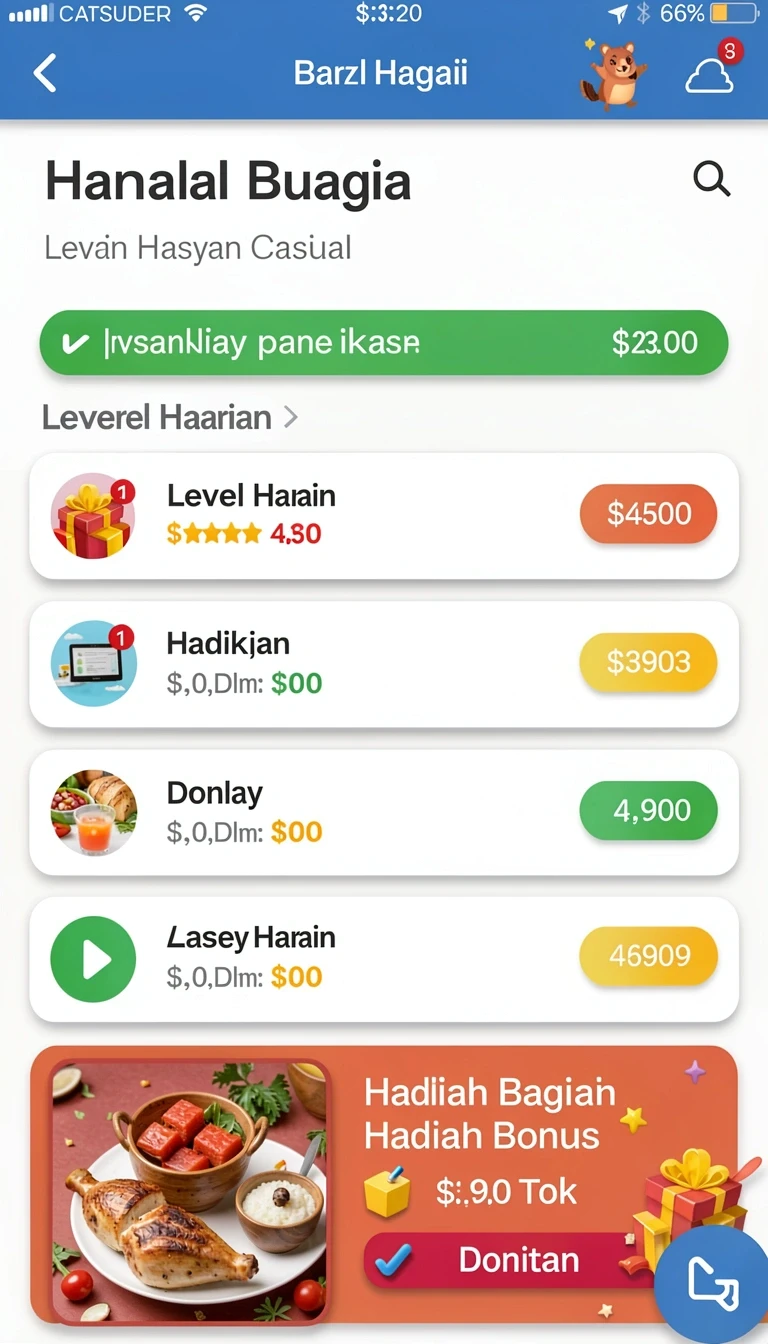The height and width of the screenshot is (1344, 768).
Task: Open the Level Harain gift card
Action: [x=384, y=516]
